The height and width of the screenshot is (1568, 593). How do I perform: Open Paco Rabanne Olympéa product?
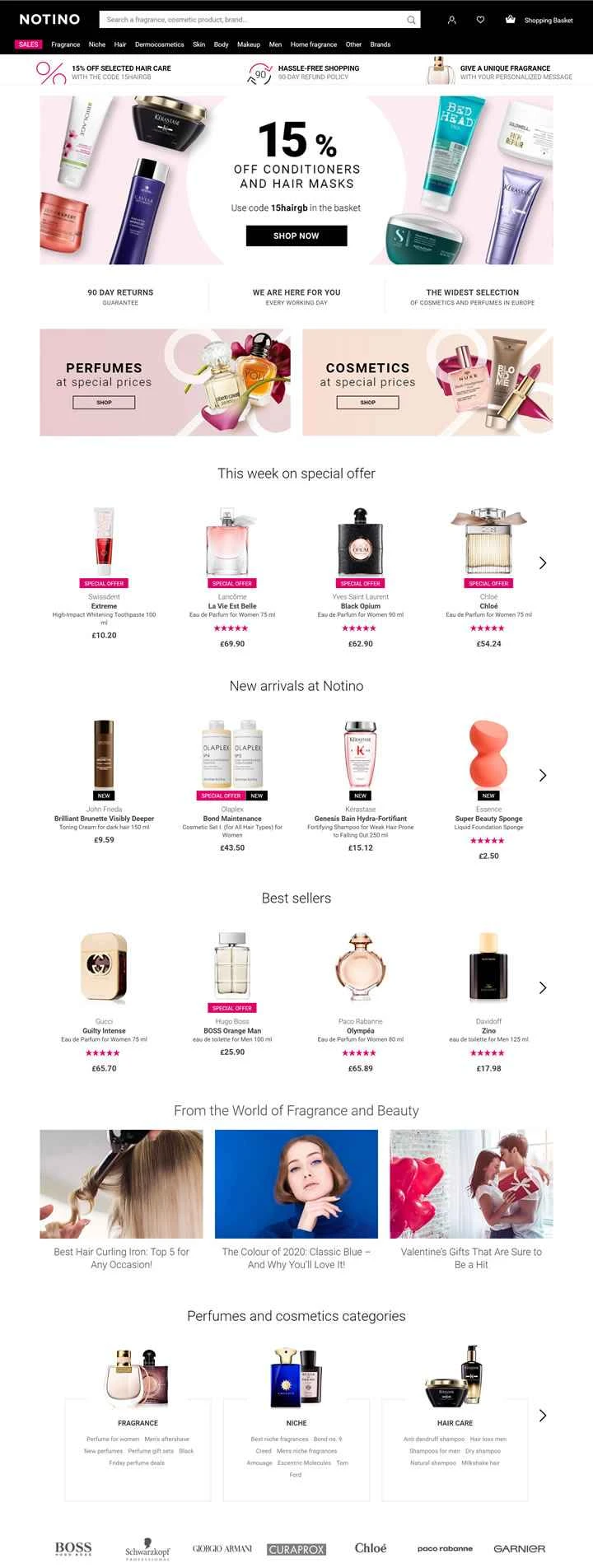click(360, 1030)
